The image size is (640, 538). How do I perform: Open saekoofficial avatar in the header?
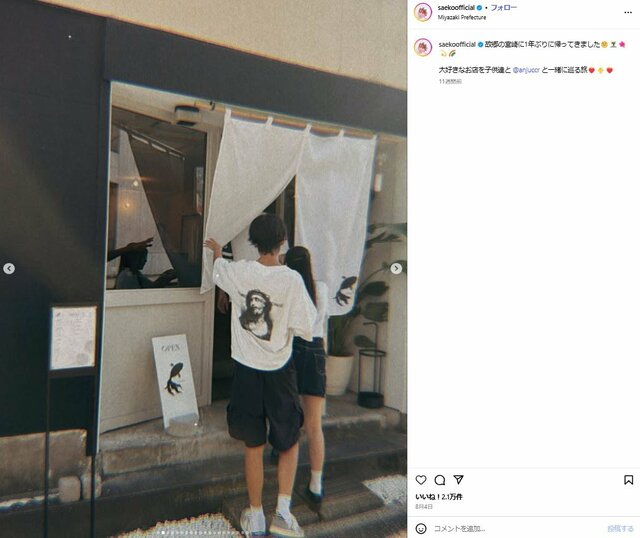point(423,12)
